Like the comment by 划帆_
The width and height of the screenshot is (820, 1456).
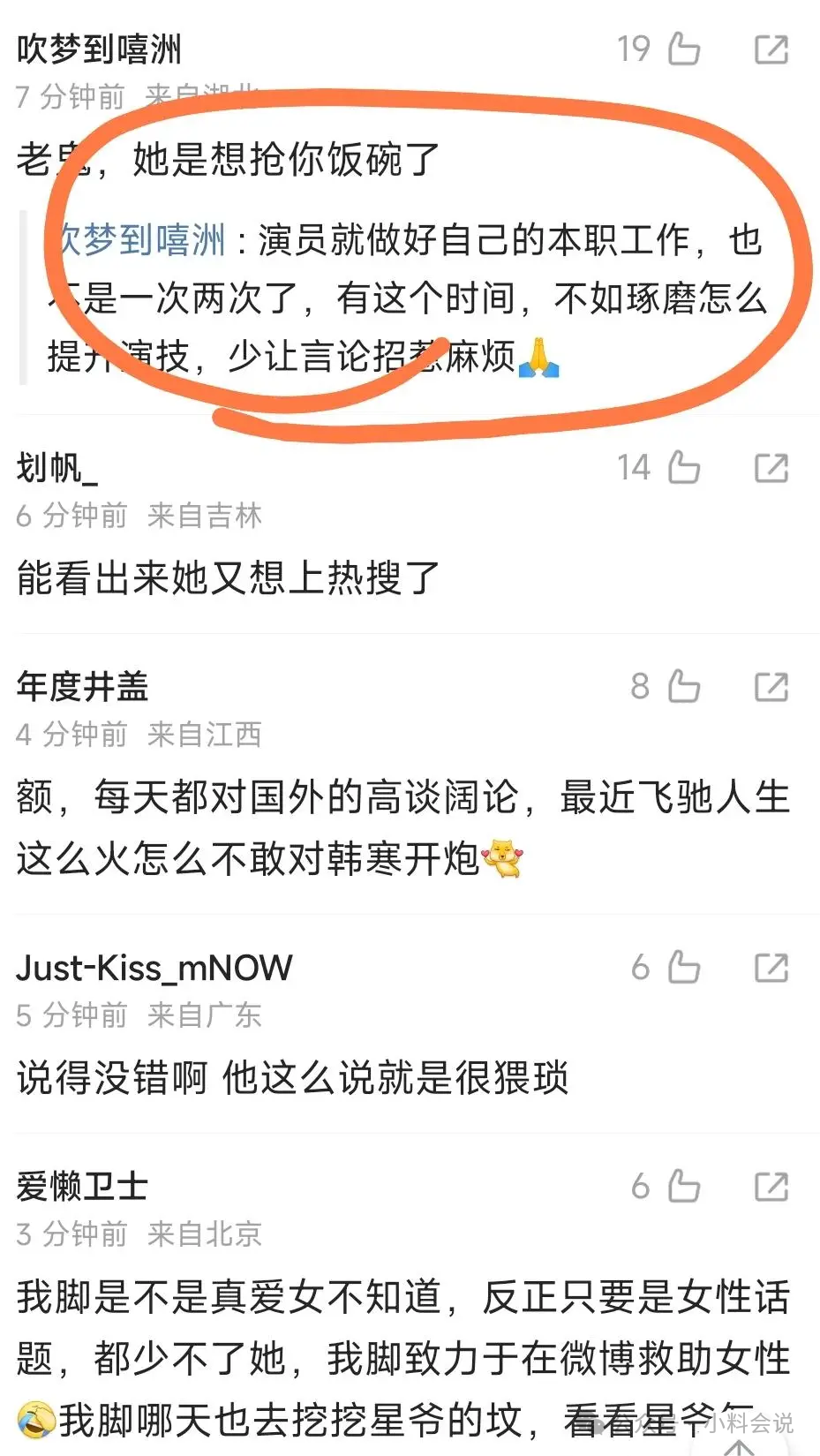click(684, 468)
